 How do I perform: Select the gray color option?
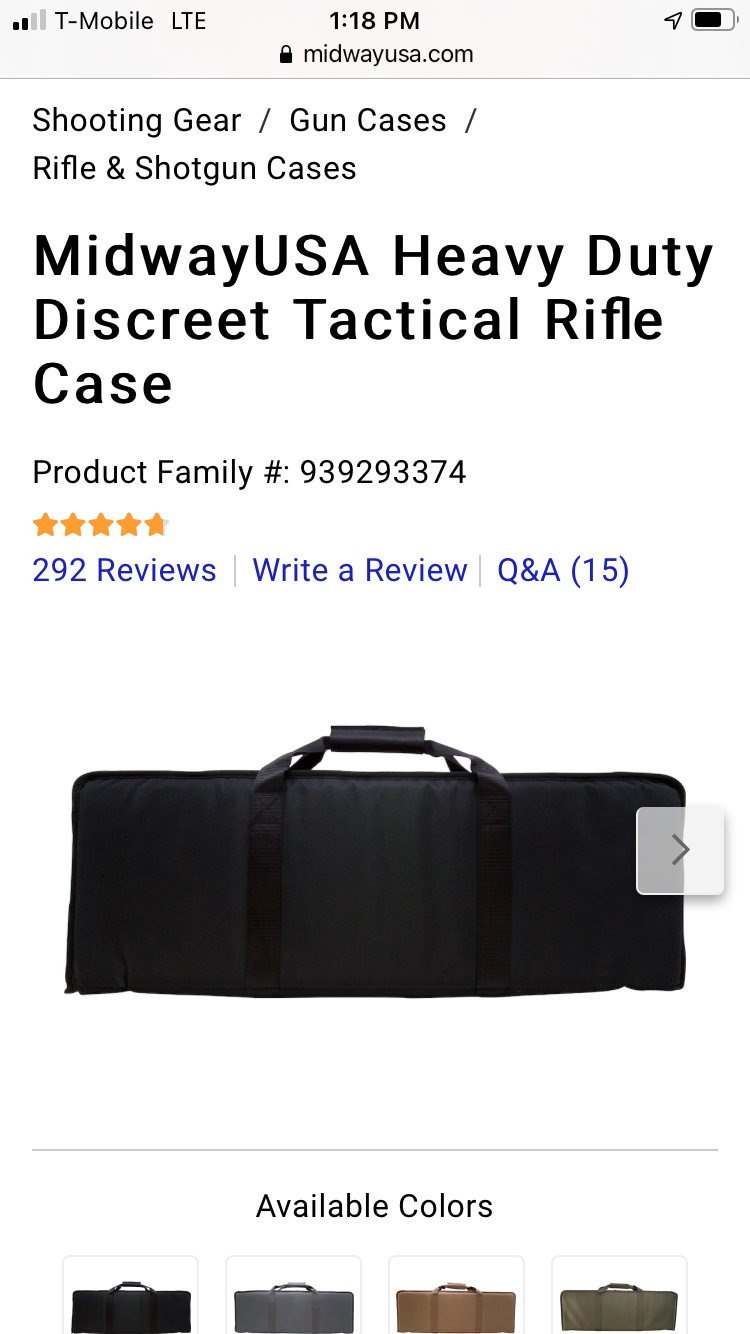tap(294, 1300)
